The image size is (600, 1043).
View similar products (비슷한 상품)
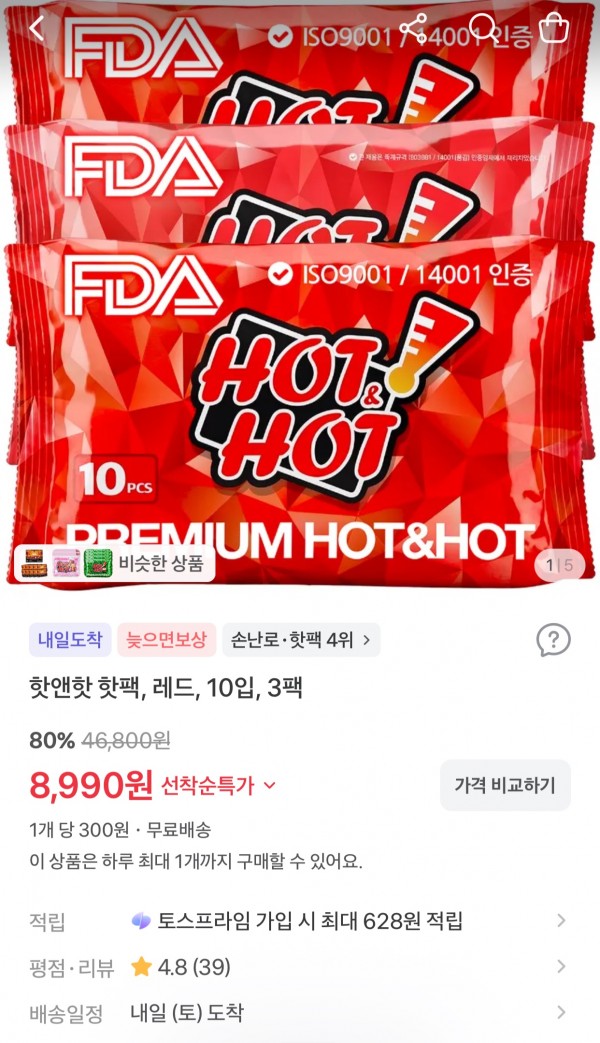coord(114,563)
